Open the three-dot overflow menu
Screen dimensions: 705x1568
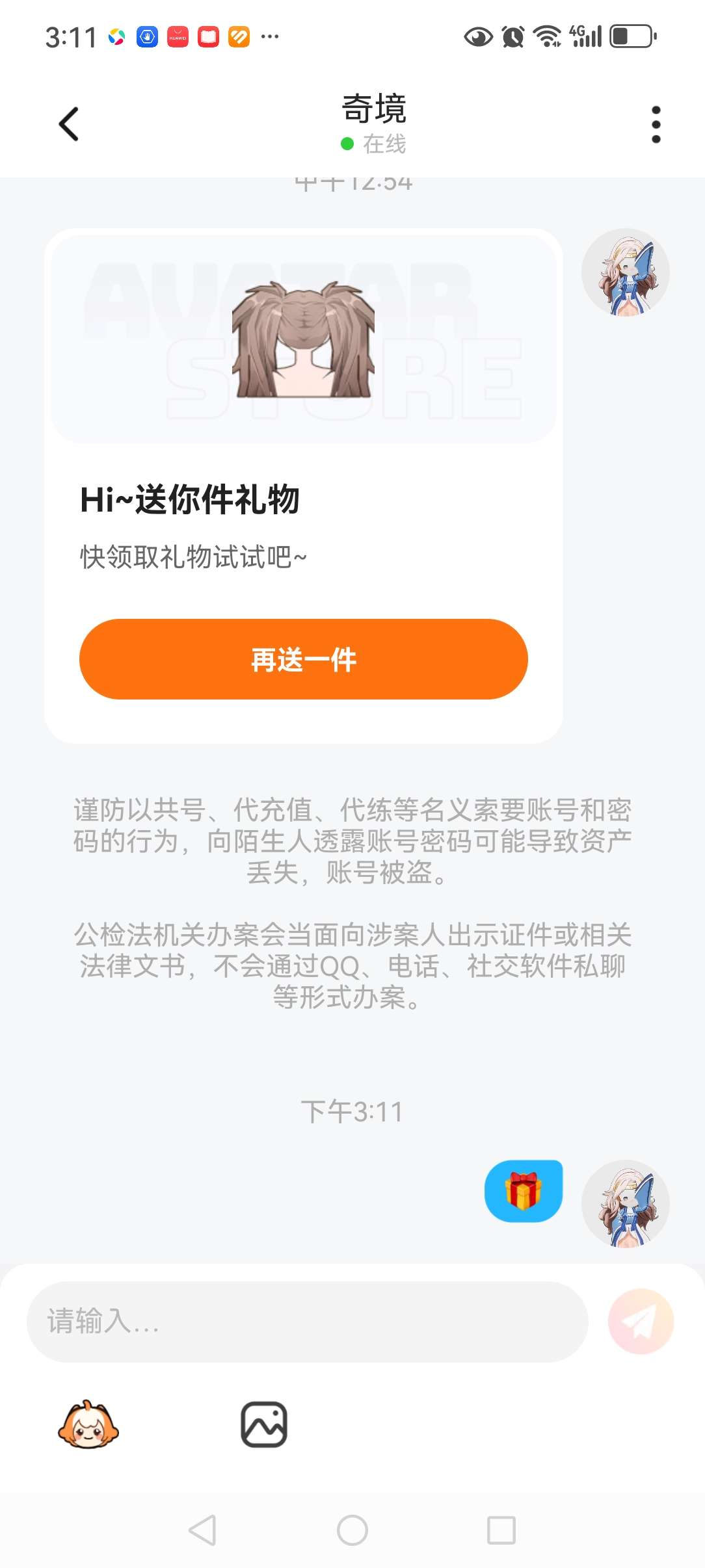(x=656, y=124)
